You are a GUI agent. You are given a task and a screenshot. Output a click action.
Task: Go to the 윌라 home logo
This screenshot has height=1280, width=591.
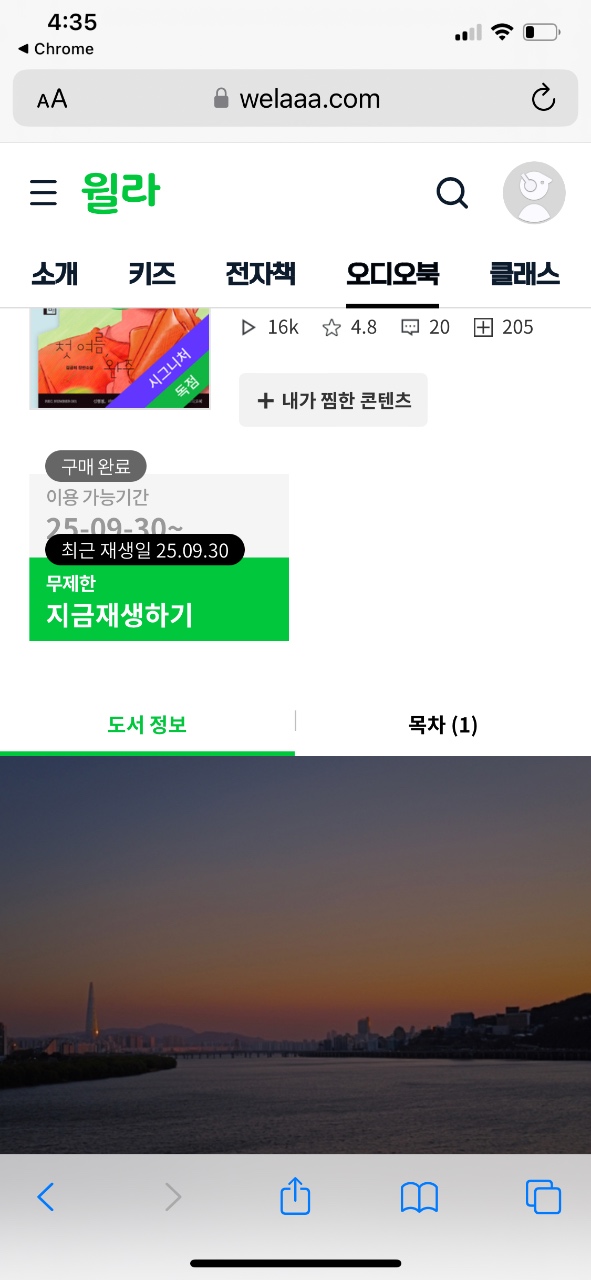[x=120, y=191]
